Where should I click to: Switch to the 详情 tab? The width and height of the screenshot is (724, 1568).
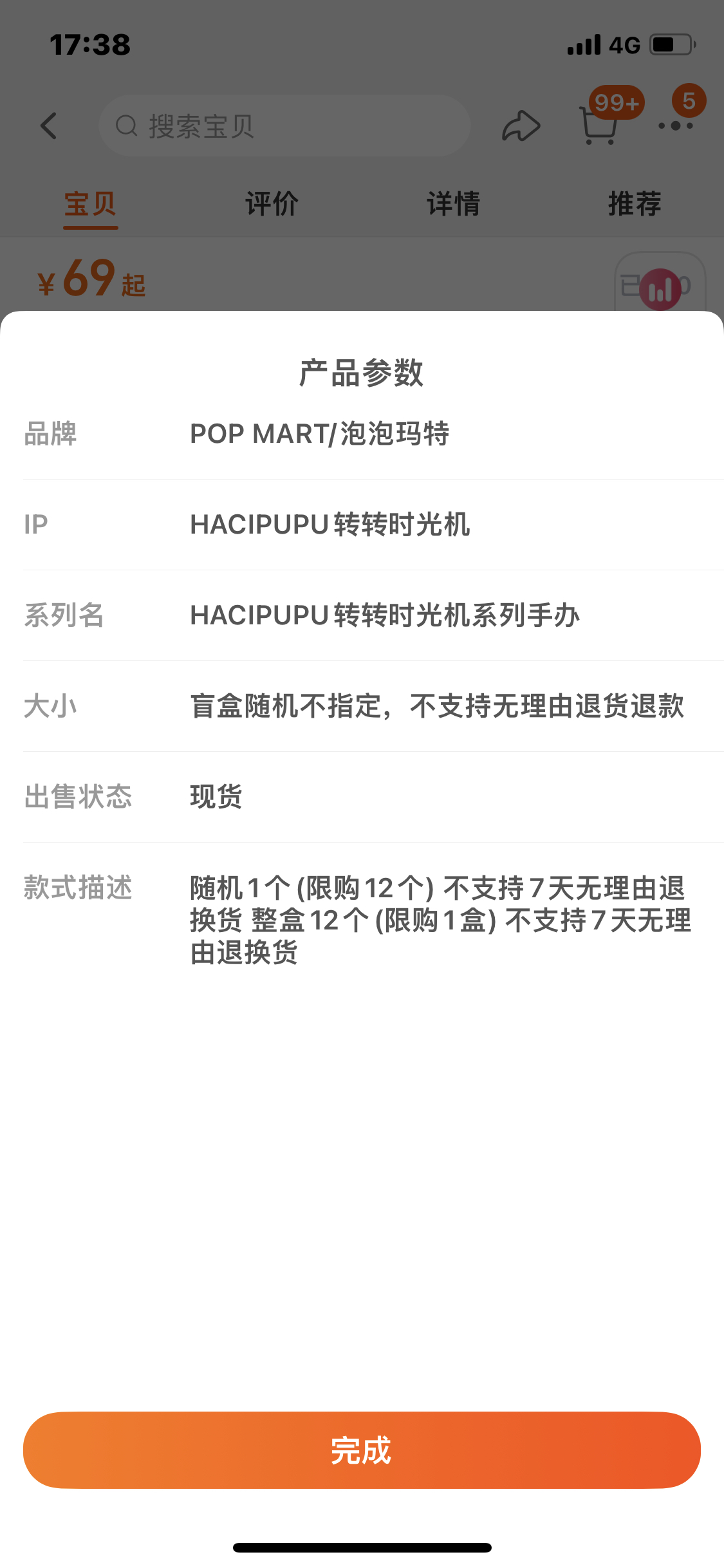pyautogui.click(x=453, y=204)
